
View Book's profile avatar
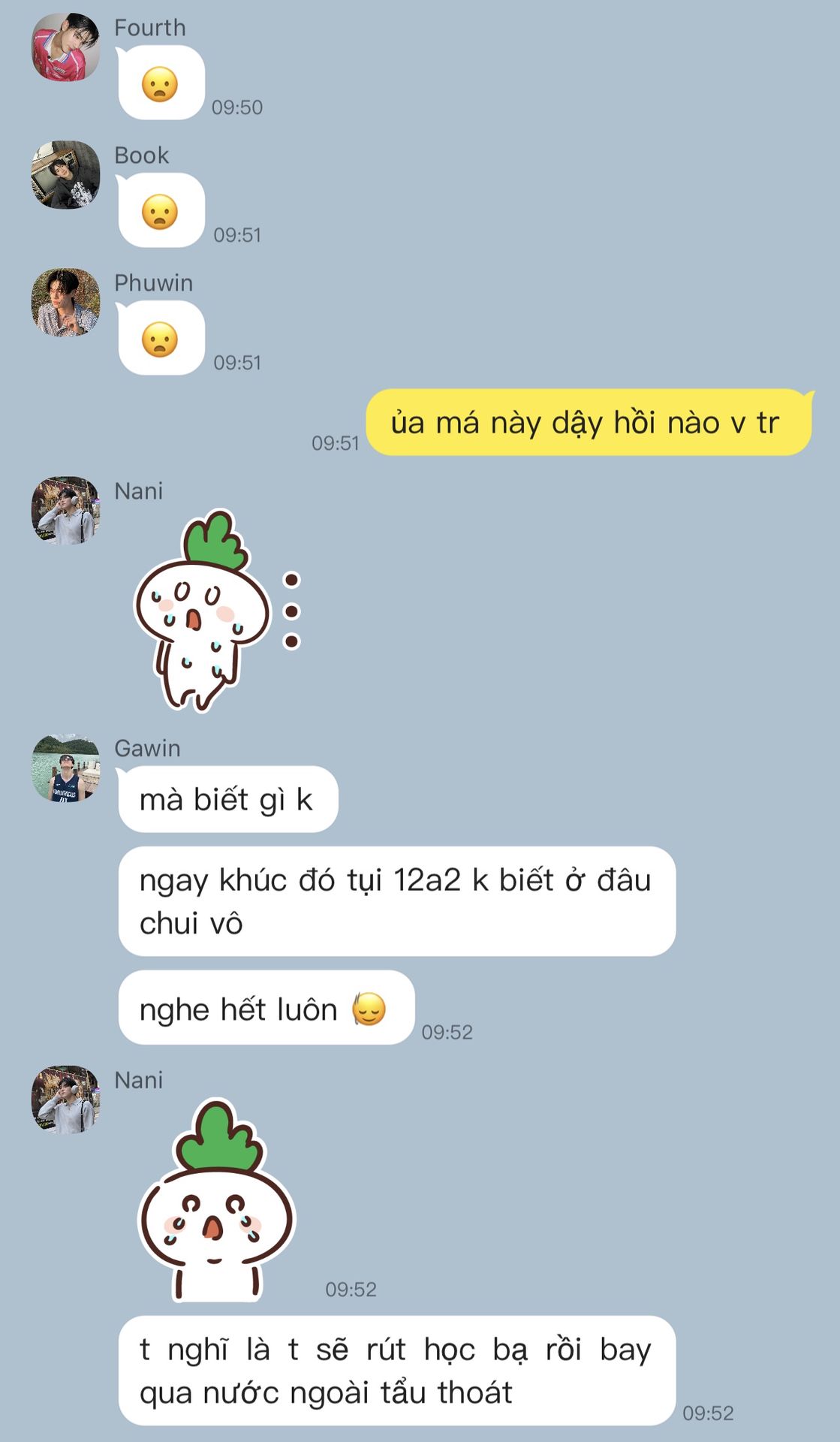[65, 174]
